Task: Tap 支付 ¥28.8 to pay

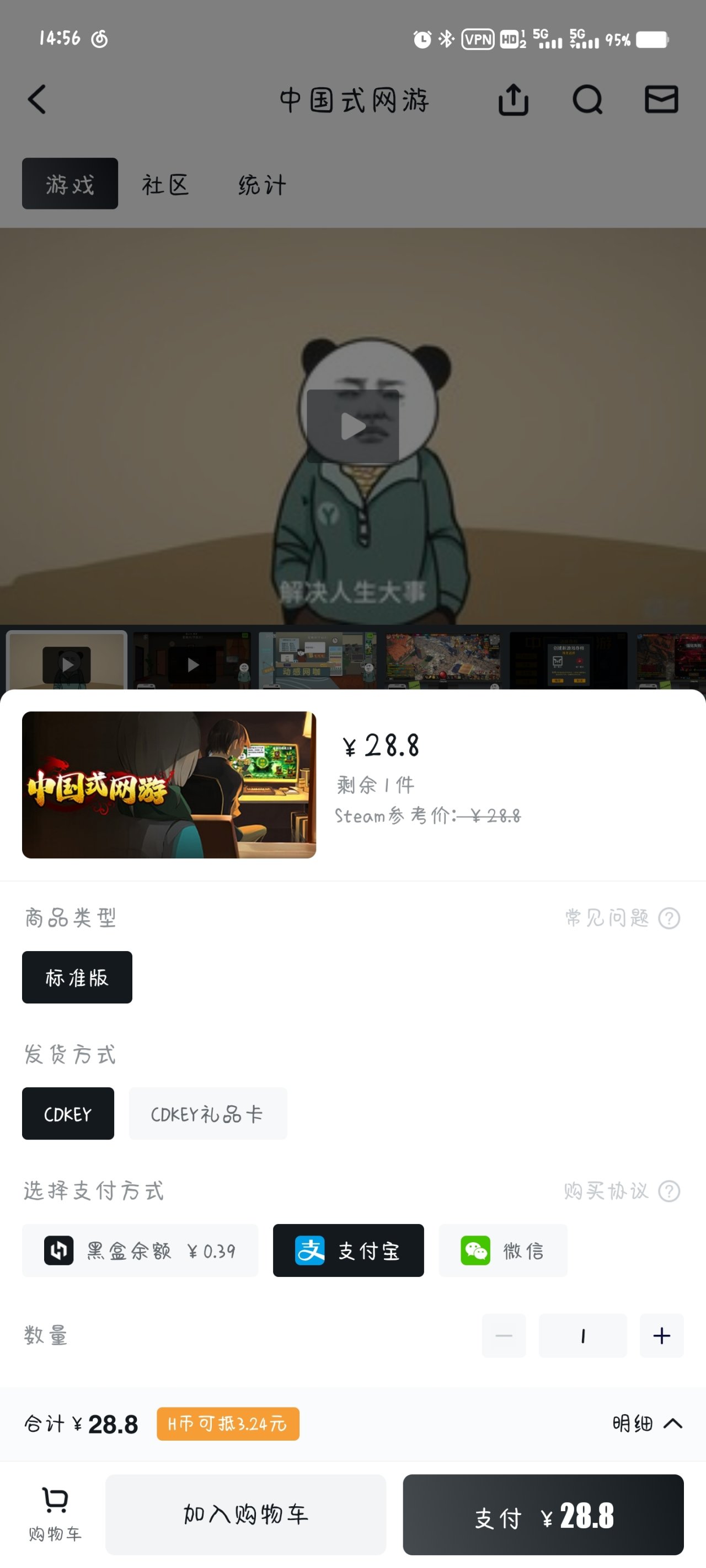Action: pyautogui.click(x=543, y=1514)
